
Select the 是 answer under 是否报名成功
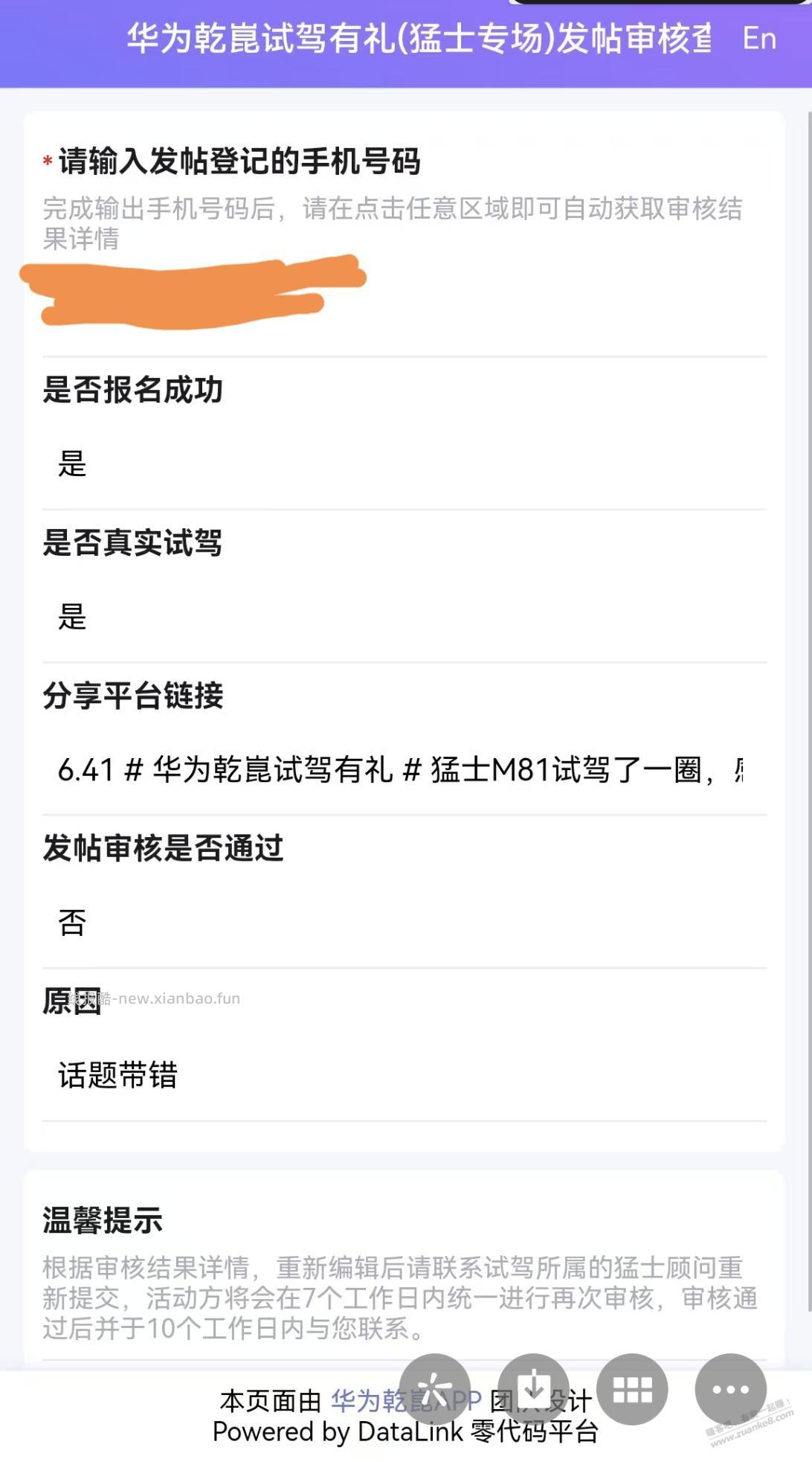[x=73, y=464]
